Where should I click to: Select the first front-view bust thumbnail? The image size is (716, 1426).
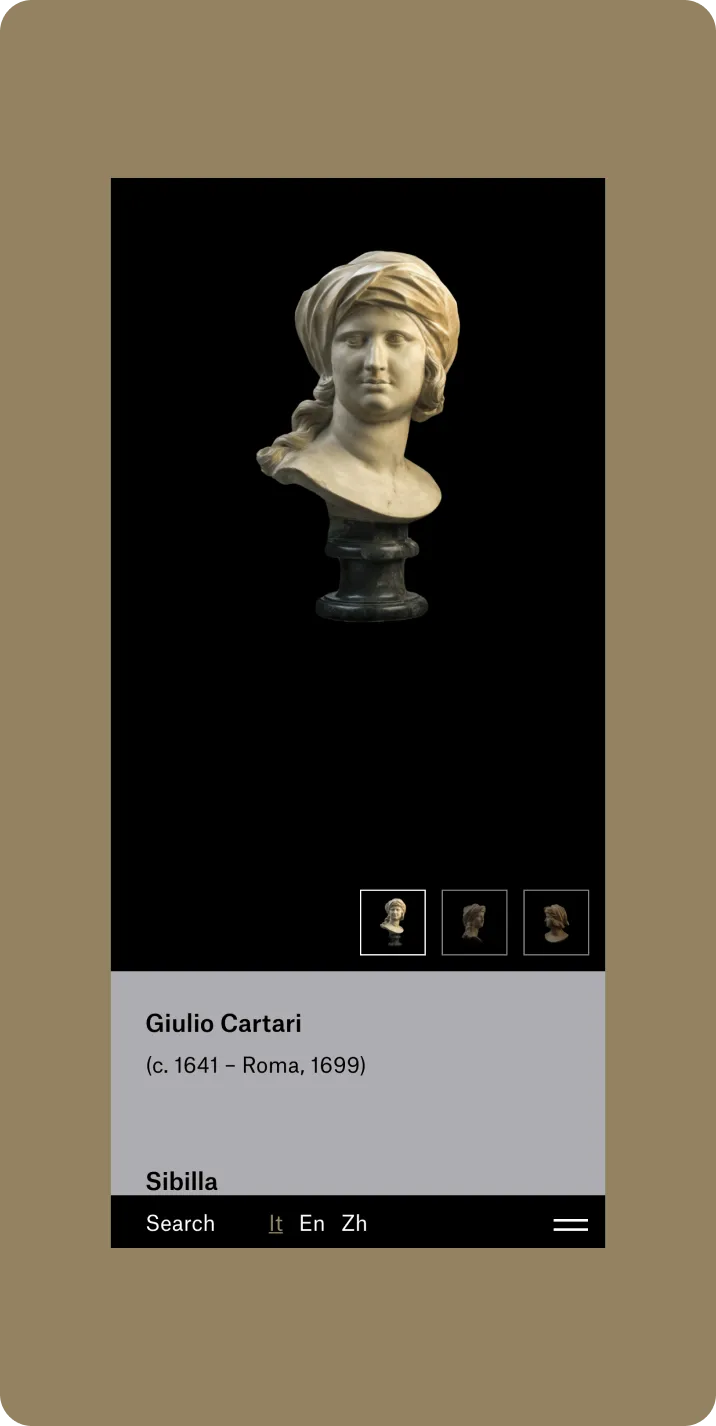pos(393,922)
